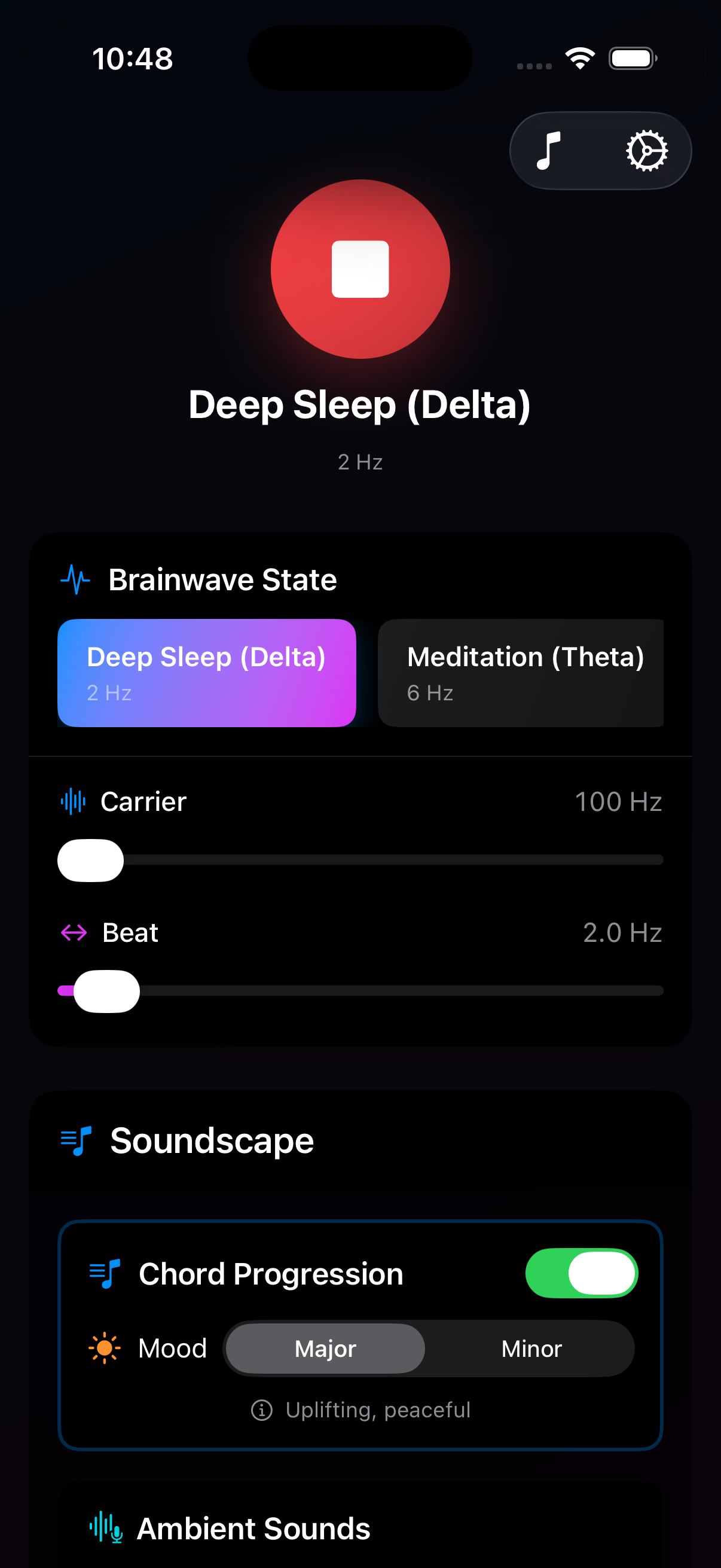
Task: Select Deep Sleep (Delta) brainwave state
Action: 206,672
